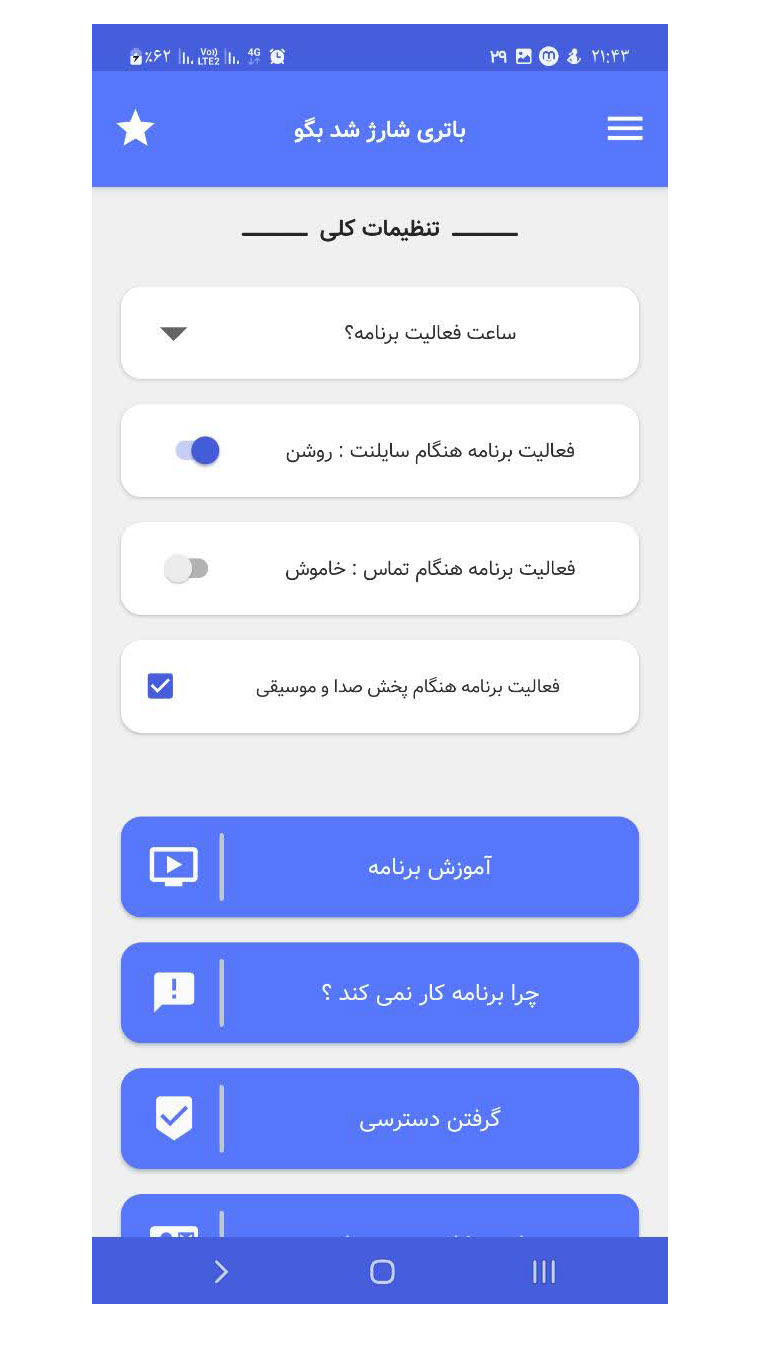Tap the تنظیمات کلی section heading
The image size is (760, 1351).
(x=380, y=229)
